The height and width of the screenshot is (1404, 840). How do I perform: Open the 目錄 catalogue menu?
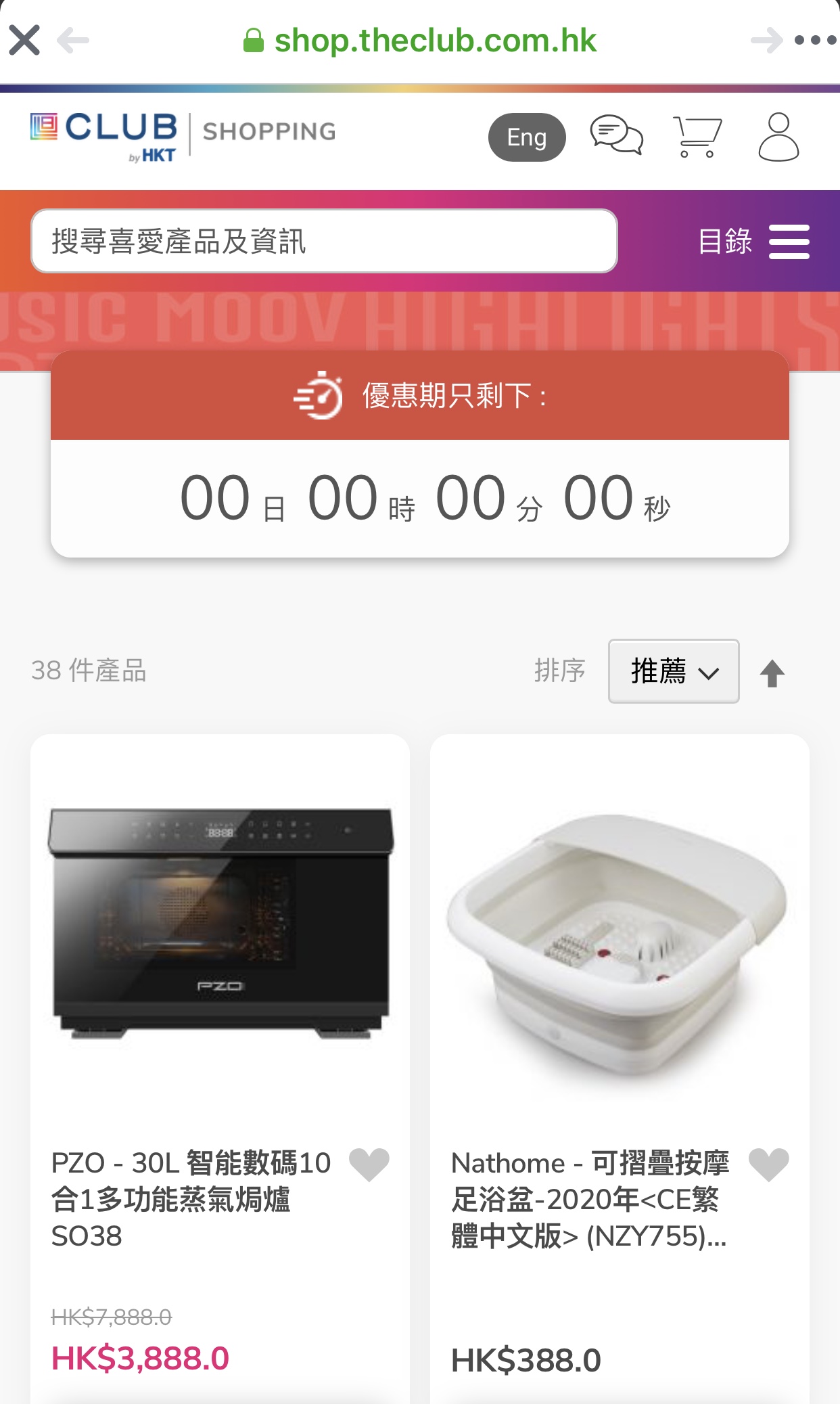click(753, 242)
